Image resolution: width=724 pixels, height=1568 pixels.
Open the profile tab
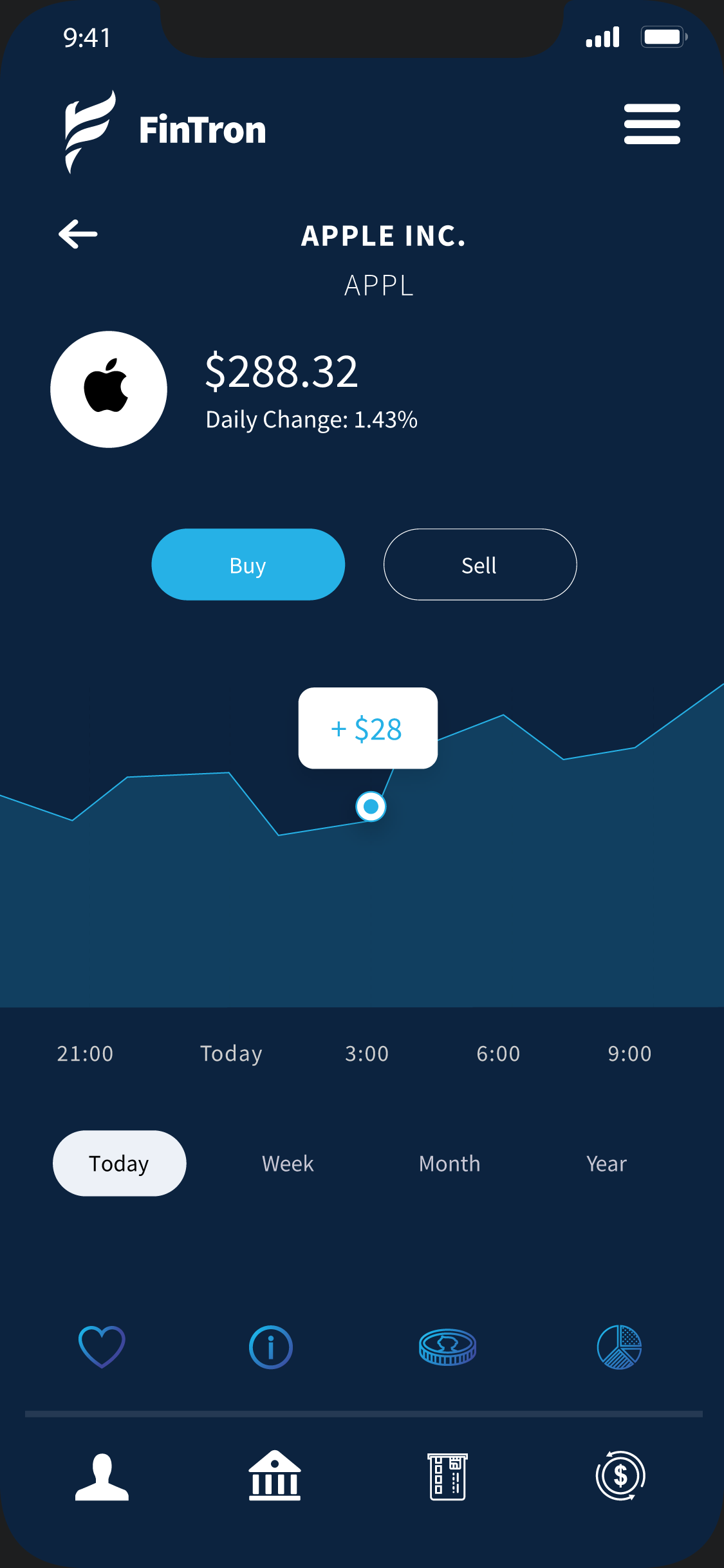(x=102, y=1477)
